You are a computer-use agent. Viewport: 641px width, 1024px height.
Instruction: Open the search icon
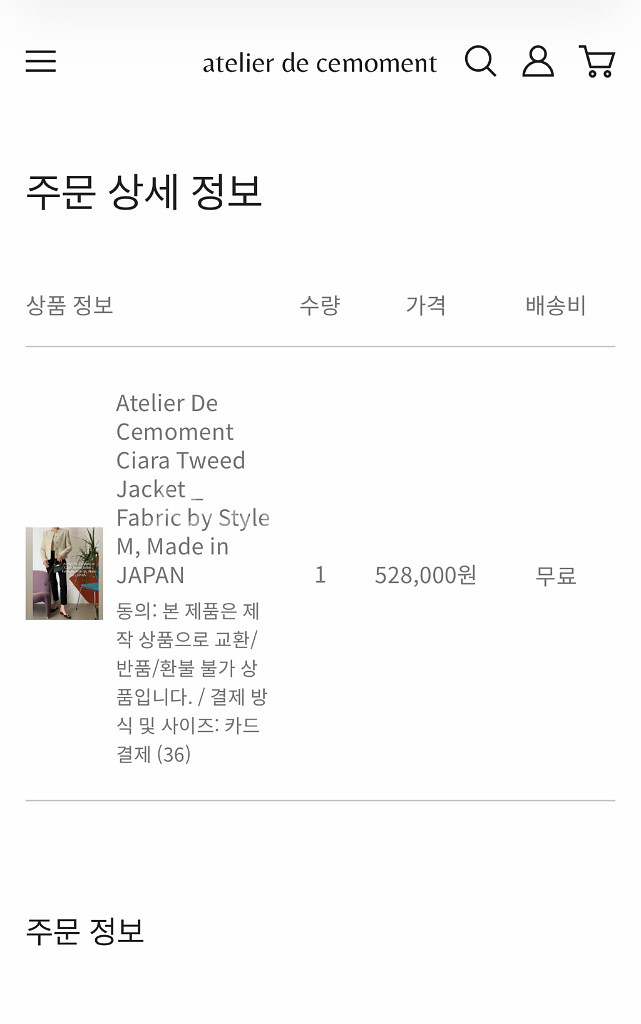click(480, 62)
